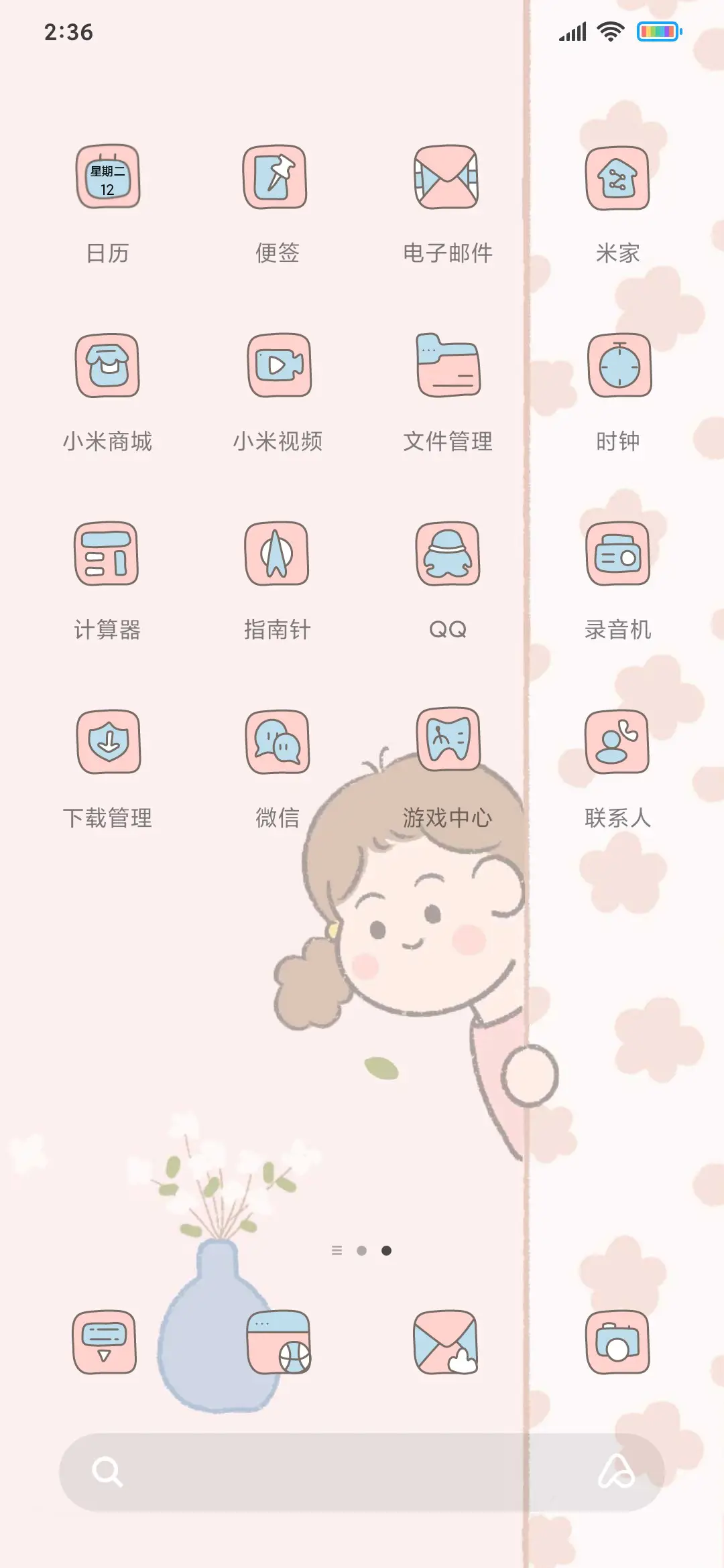The width and height of the screenshot is (724, 1568).
Task: Open the 电子邮件 email app
Action: pyautogui.click(x=447, y=176)
